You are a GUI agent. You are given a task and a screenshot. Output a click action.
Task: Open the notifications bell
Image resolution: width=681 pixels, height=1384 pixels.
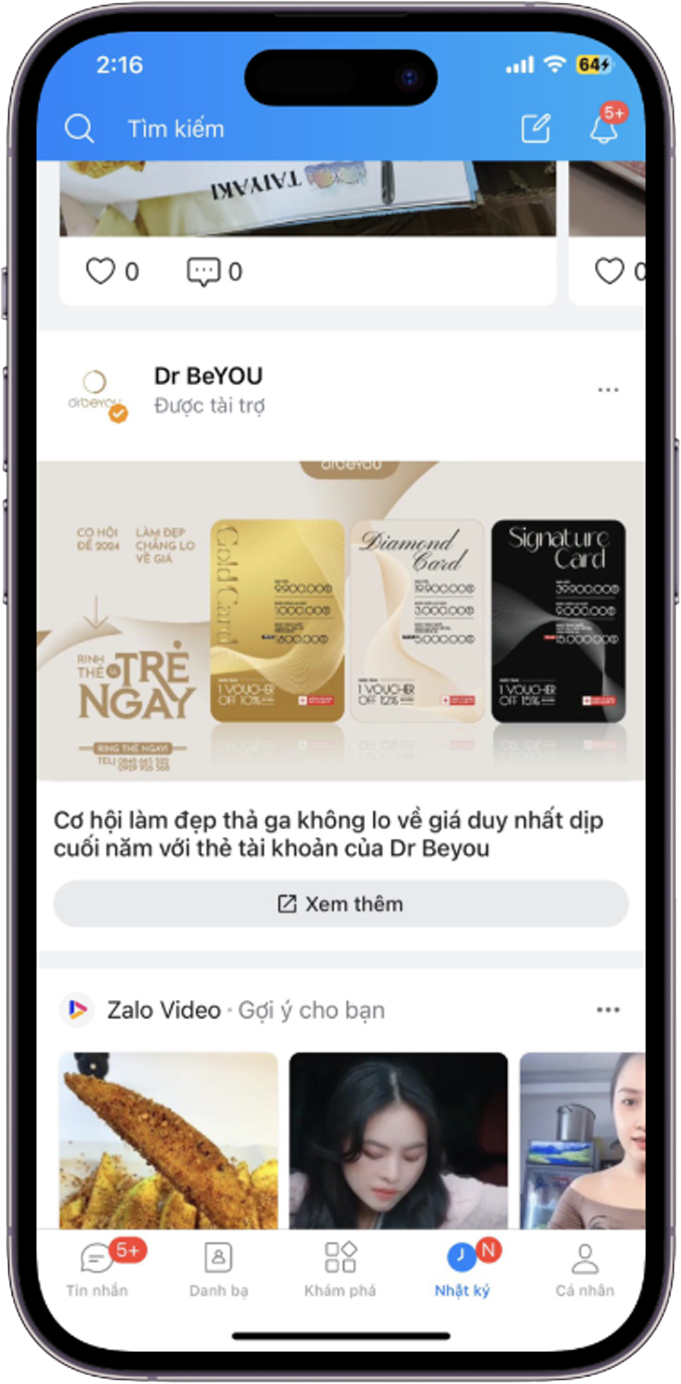click(x=604, y=128)
